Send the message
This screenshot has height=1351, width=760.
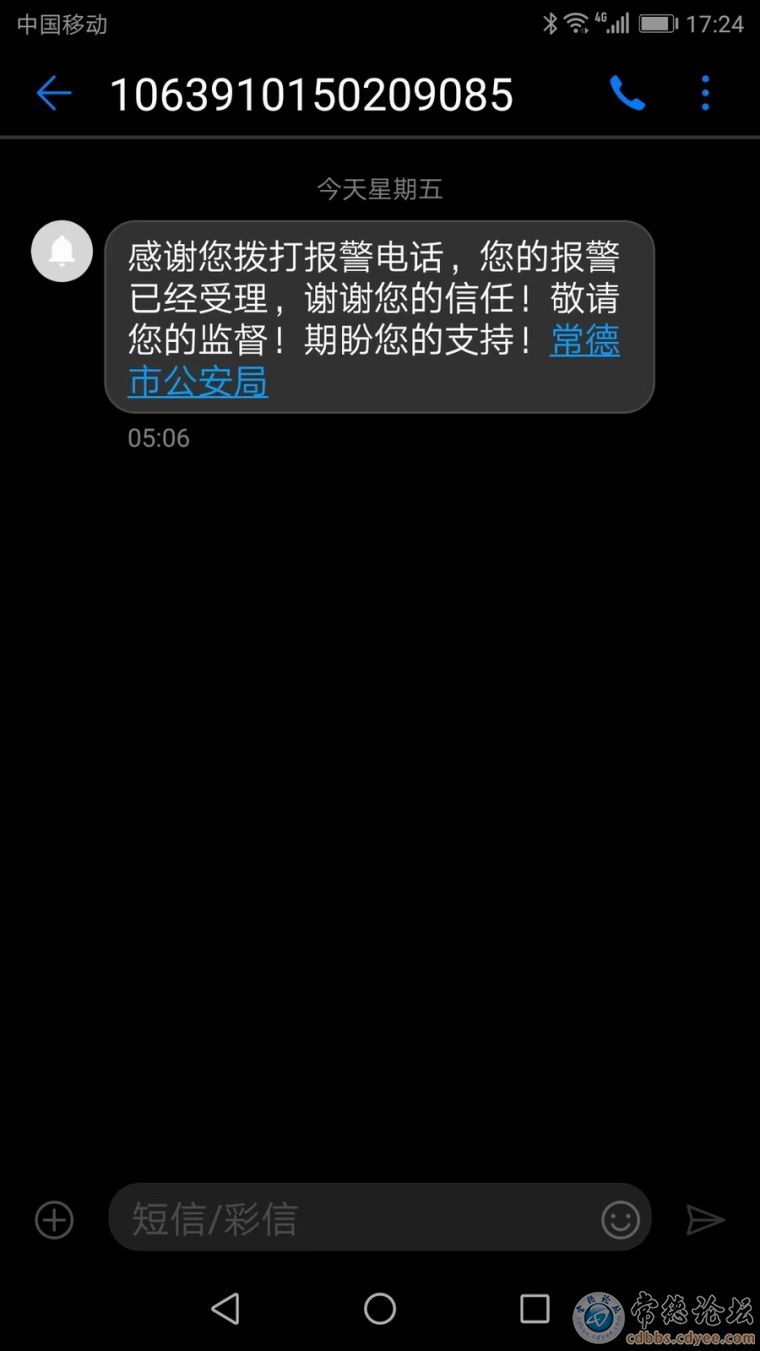(x=704, y=1220)
